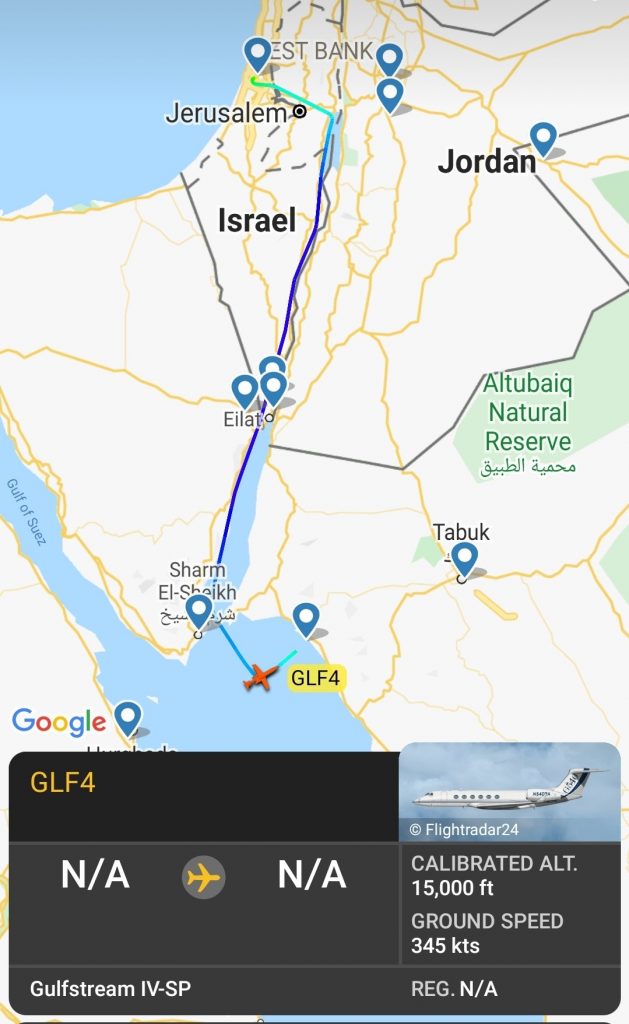Open the airport pin beside the Jordan label
Viewport: 629px width, 1024px height.
[x=543, y=139]
